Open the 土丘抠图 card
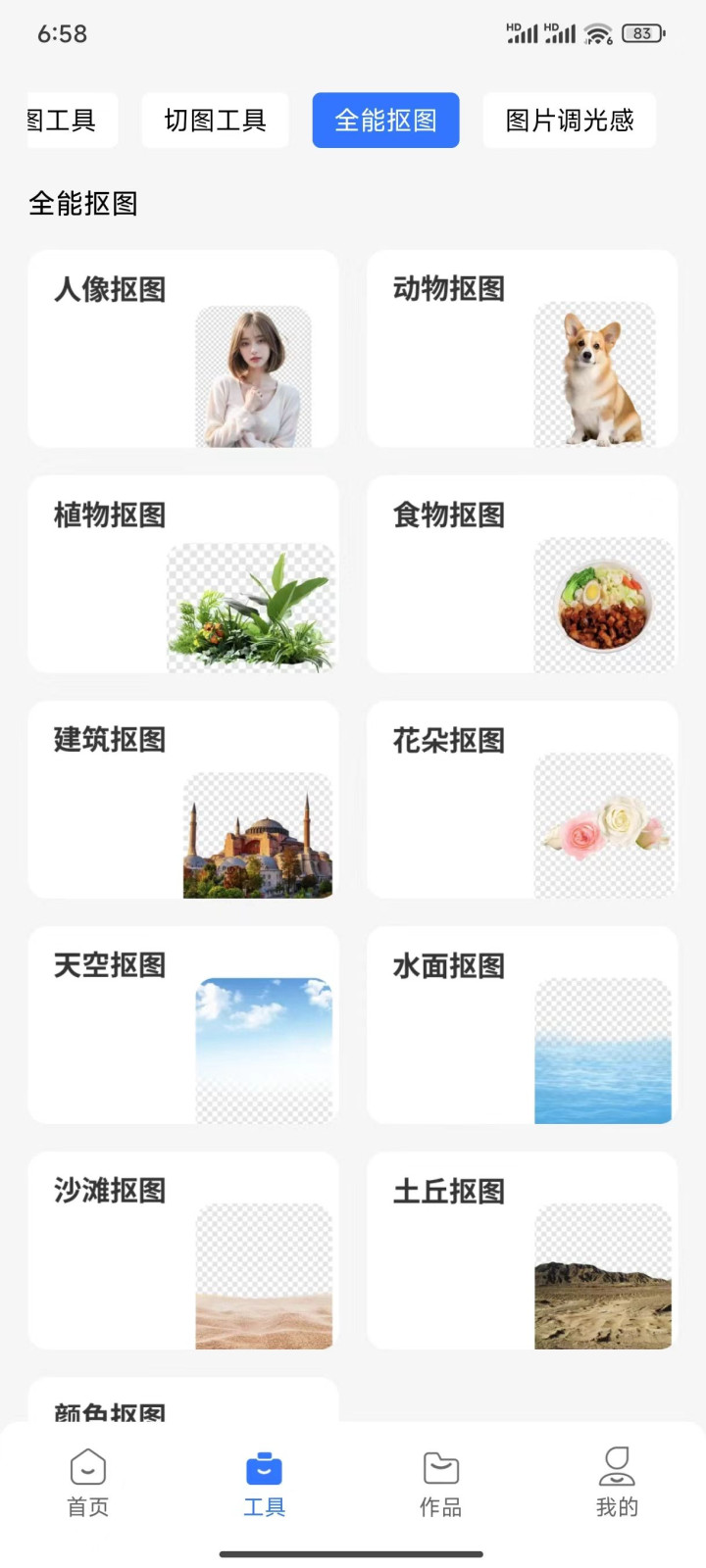The height and width of the screenshot is (1568, 706). tap(522, 1250)
